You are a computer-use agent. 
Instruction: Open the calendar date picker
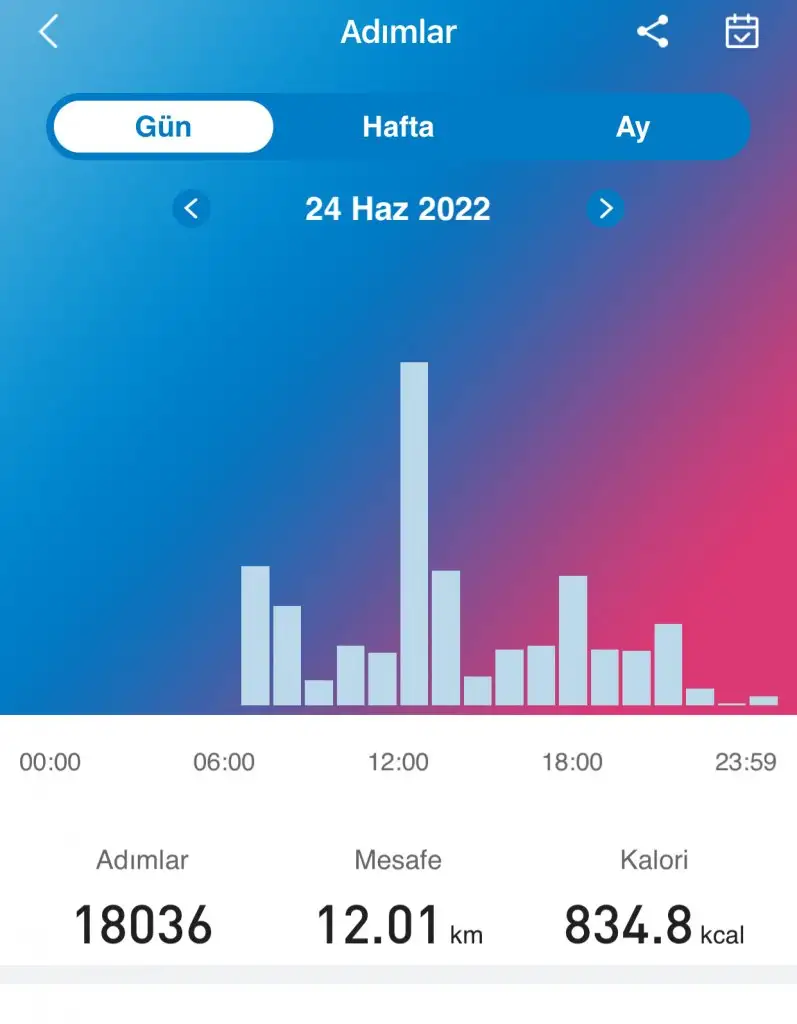[742, 32]
